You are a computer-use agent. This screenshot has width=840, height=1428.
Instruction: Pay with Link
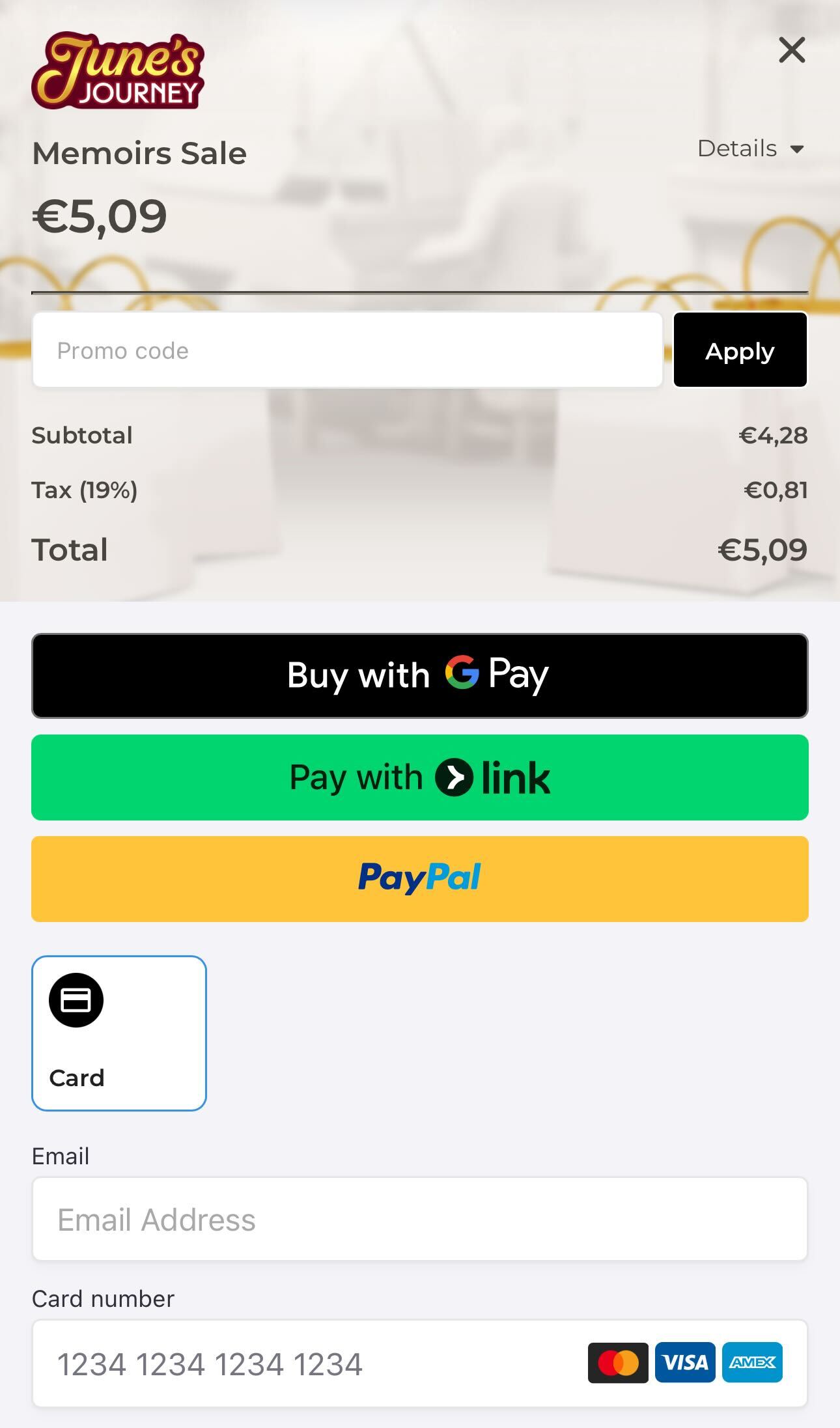419,777
